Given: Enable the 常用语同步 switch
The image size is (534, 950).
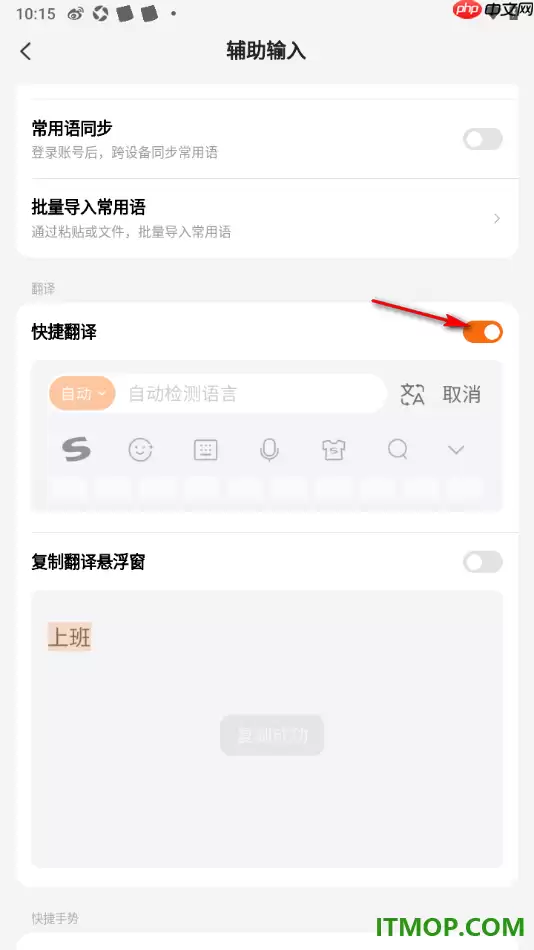Looking at the screenshot, I should (x=482, y=139).
